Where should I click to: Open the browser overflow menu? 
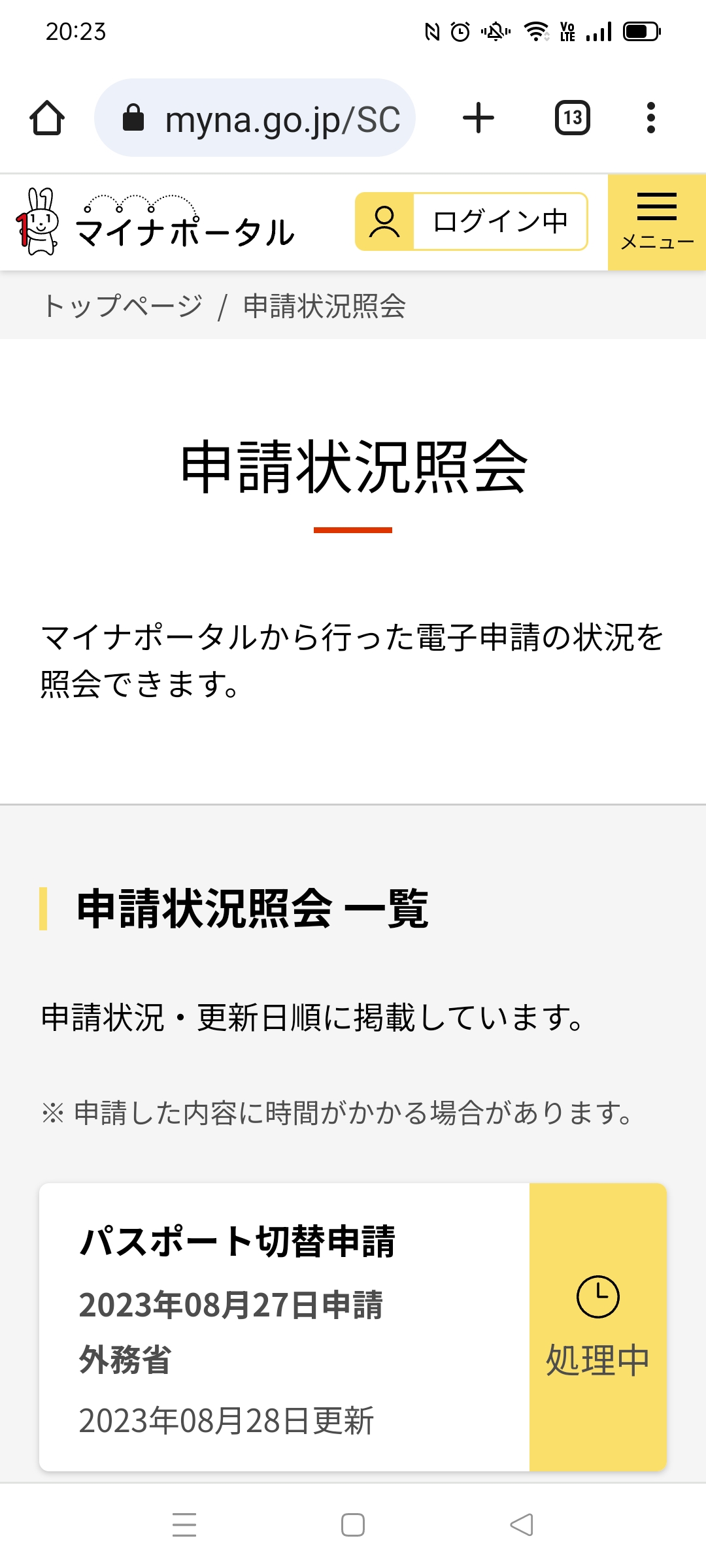(x=650, y=118)
